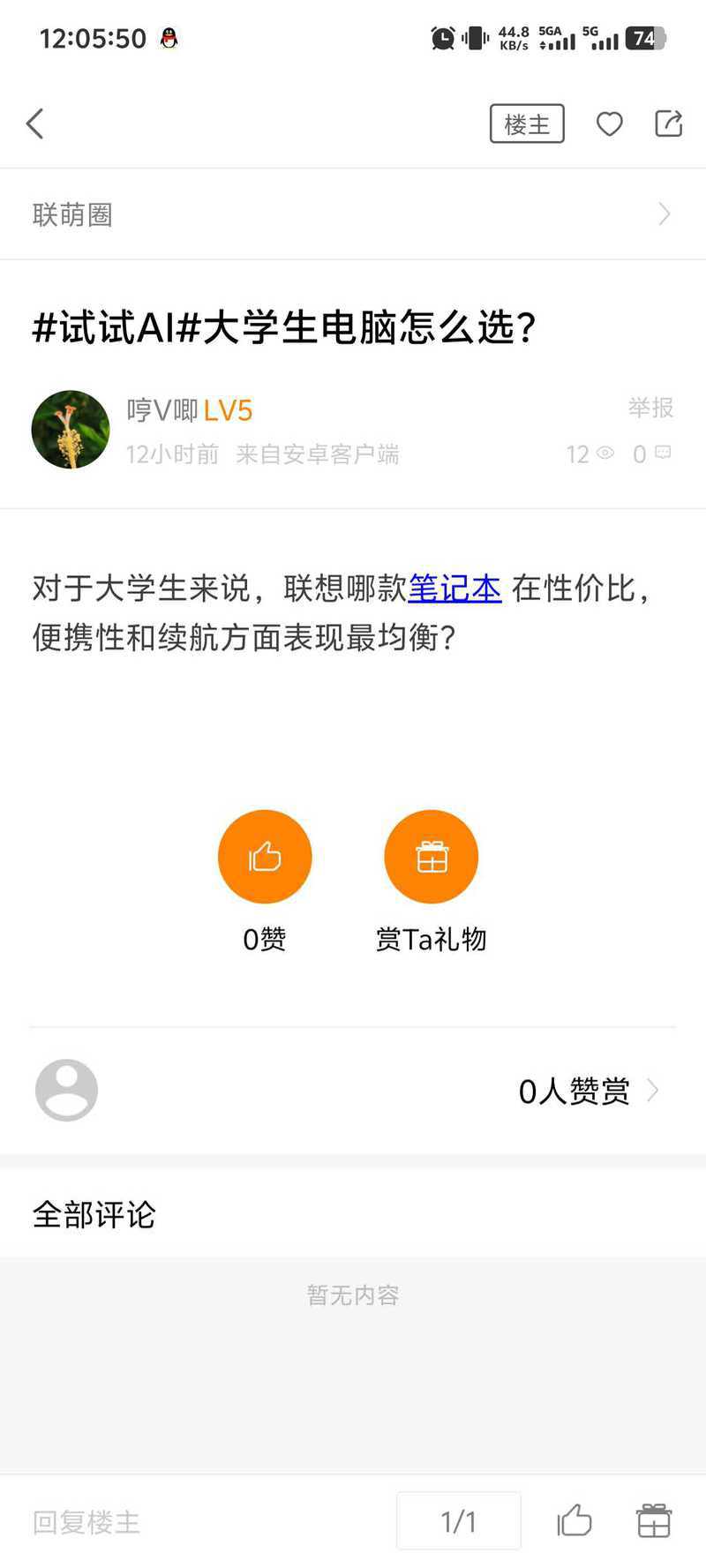Send a gift with 赏Ta礼物
The width and height of the screenshot is (706, 1568).
pyautogui.click(x=431, y=856)
